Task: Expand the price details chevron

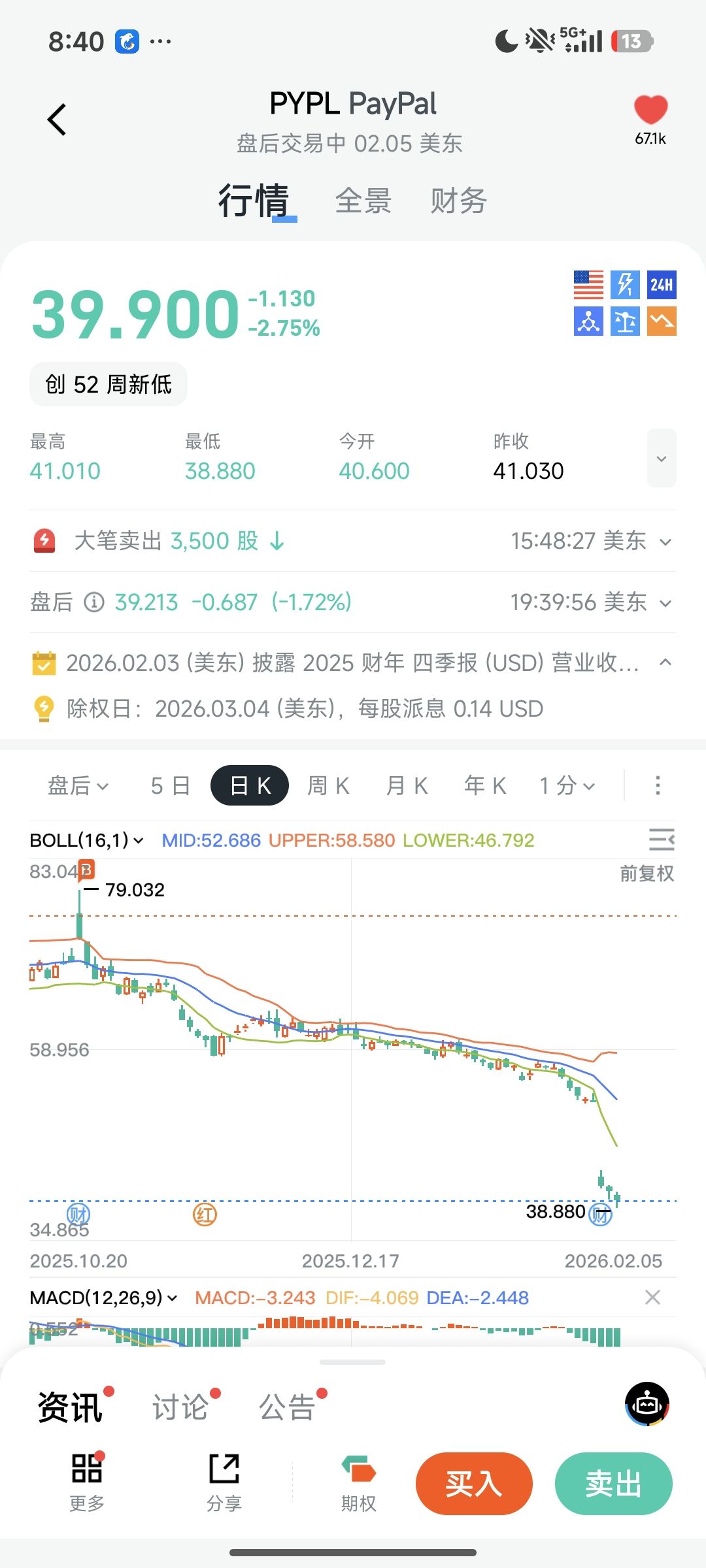Action: point(662,458)
